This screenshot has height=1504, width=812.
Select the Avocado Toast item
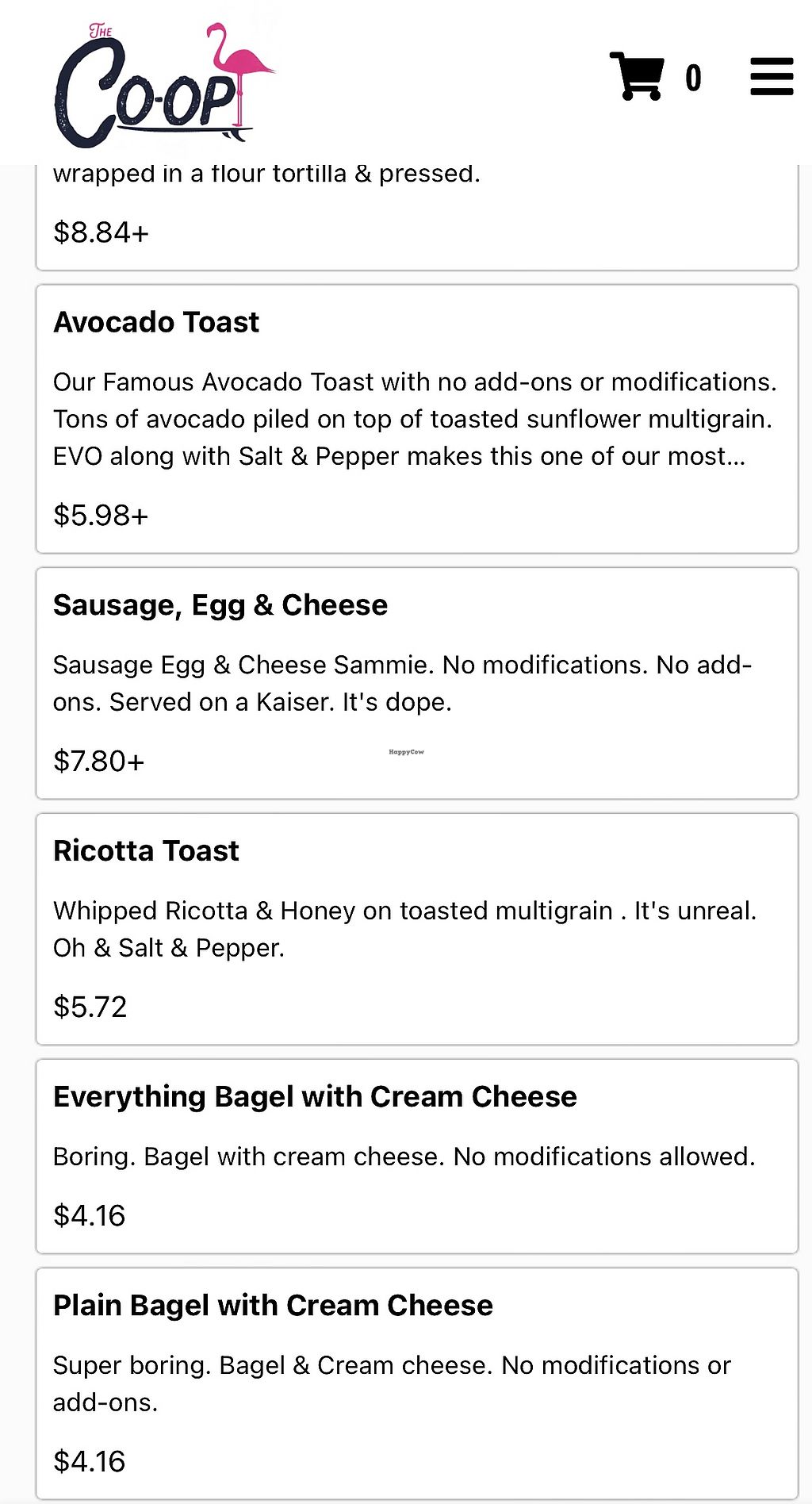click(416, 418)
